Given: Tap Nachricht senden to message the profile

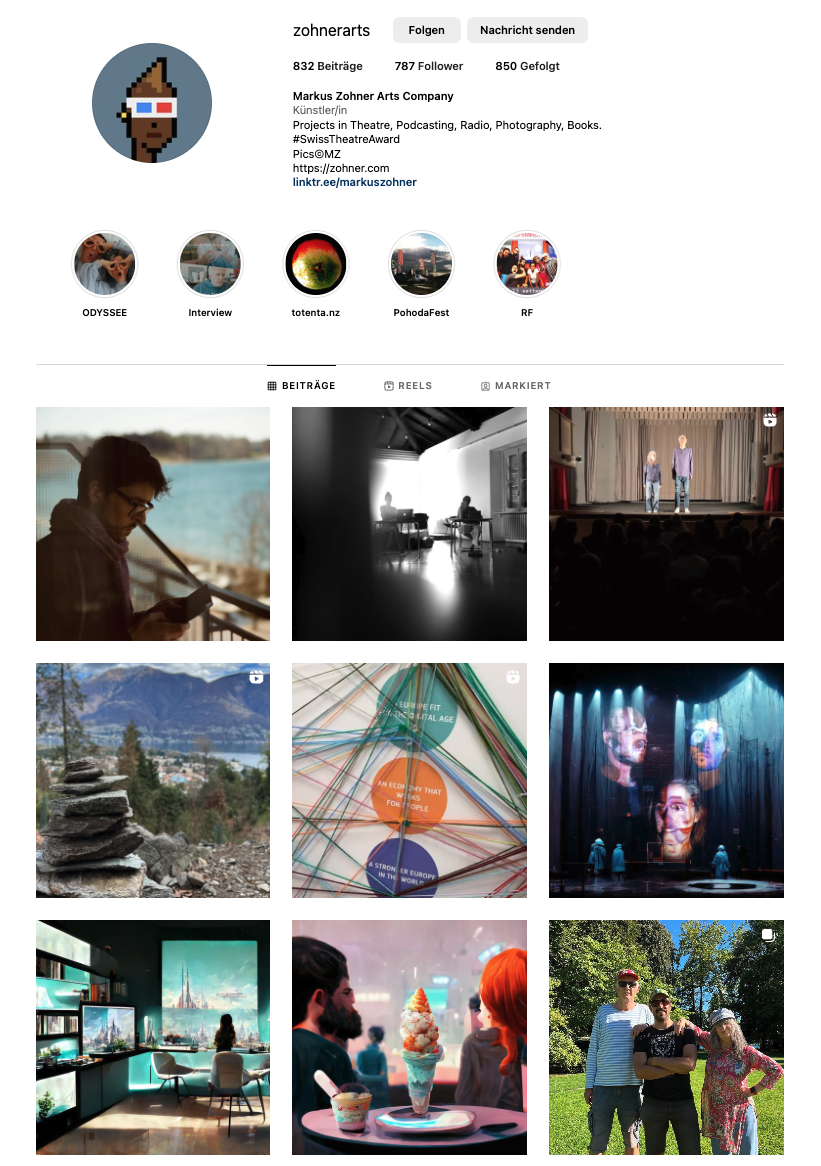Looking at the screenshot, I should 527,30.
